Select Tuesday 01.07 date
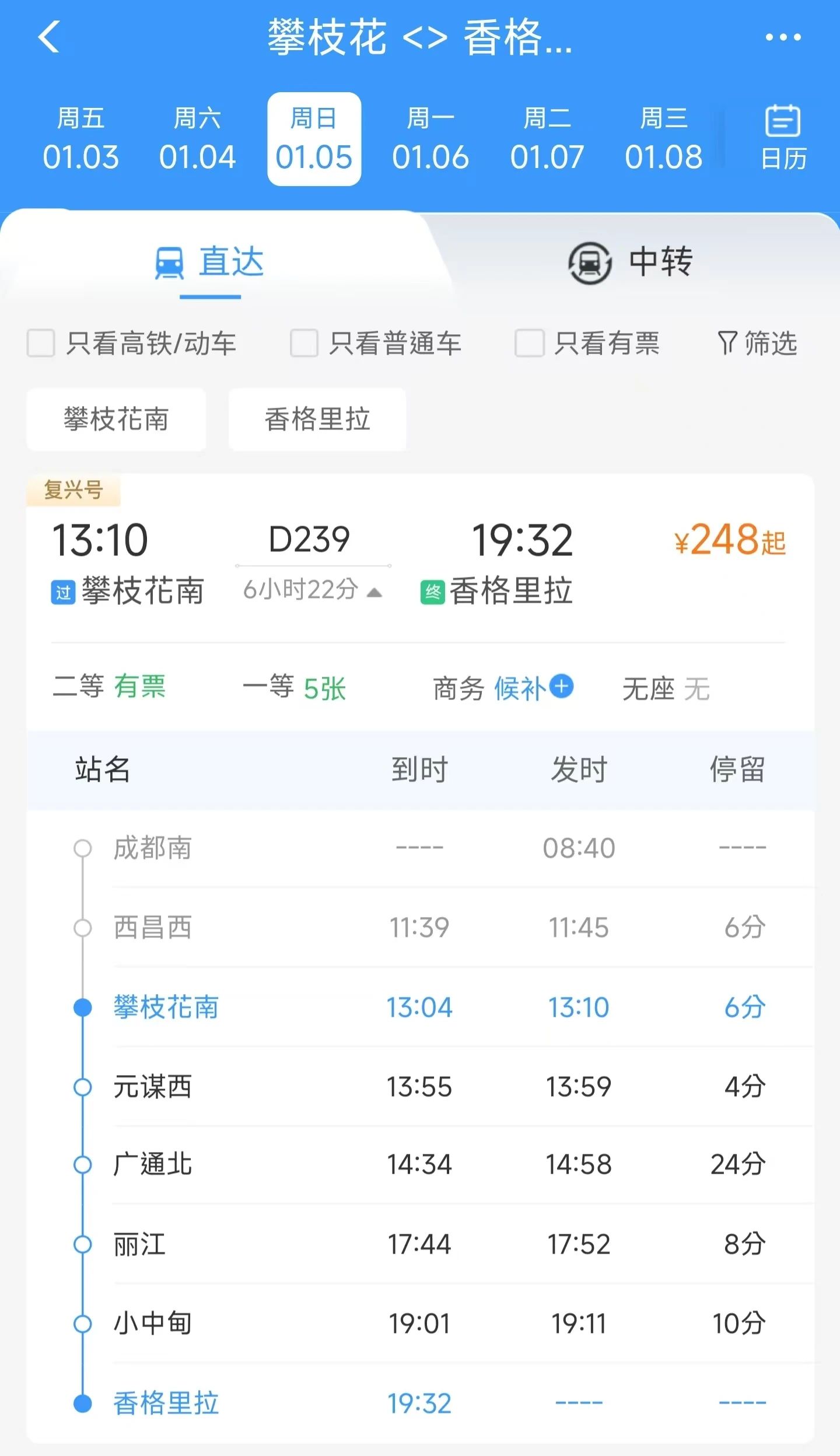Image resolution: width=840 pixels, height=1456 pixels. tap(547, 139)
